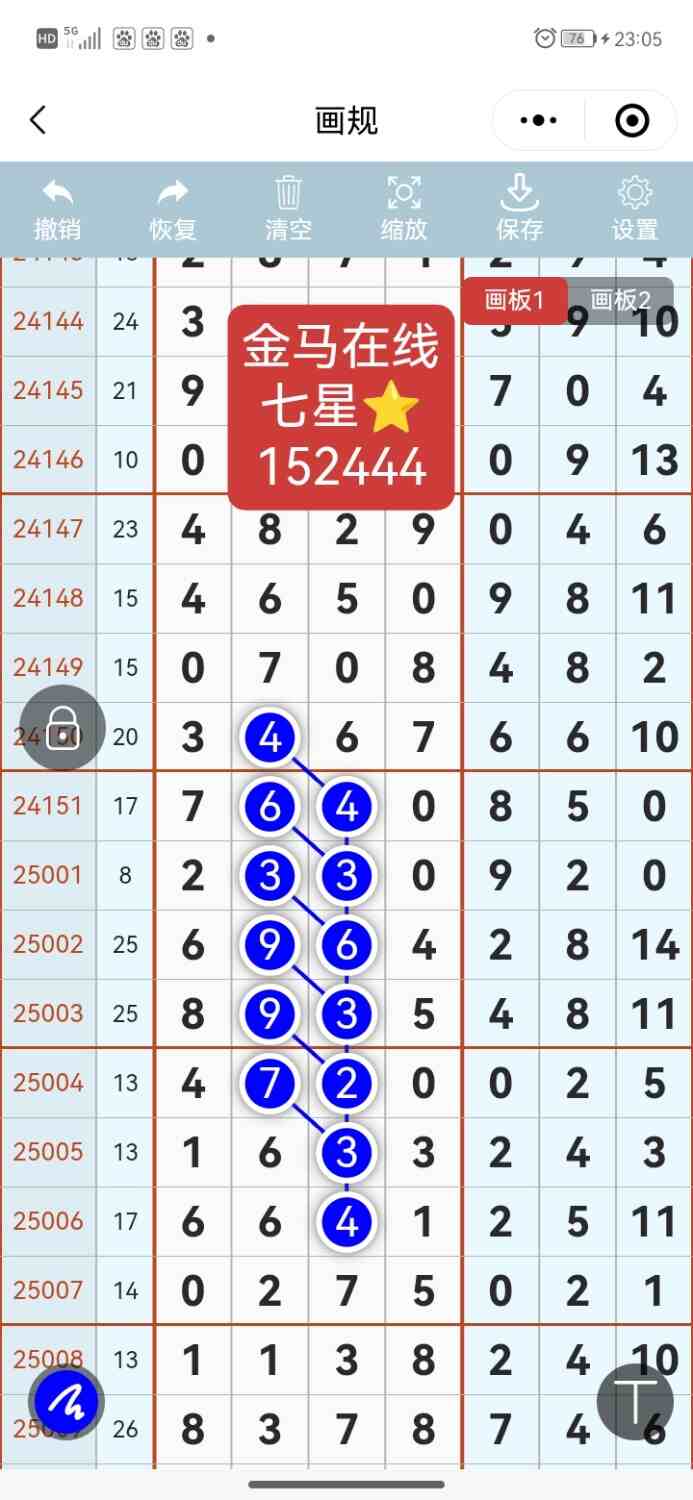This screenshot has width=693, height=1500.
Task: Switch to 画板2
Action: click(621, 300)
